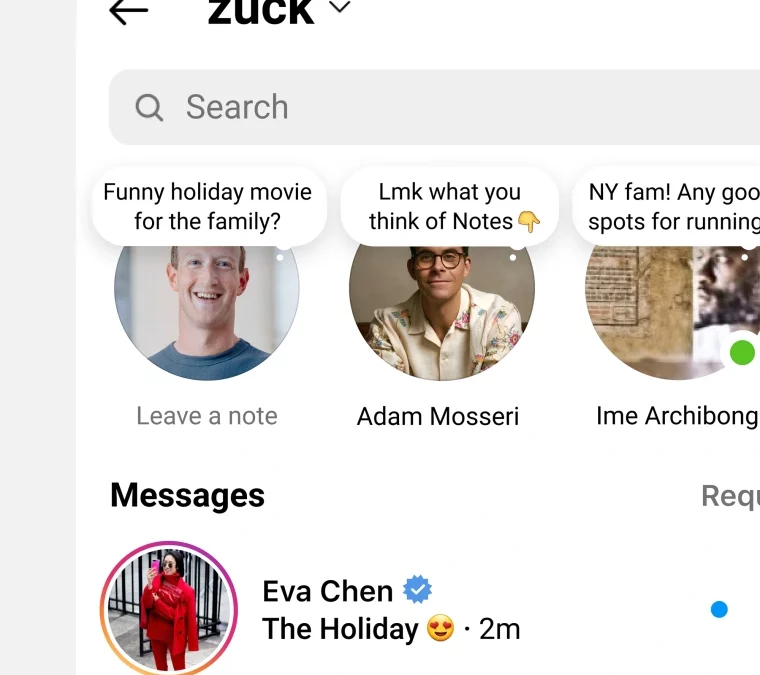Open message requests
This screenshot has width=760, height=675.
[x=731, y=495]
